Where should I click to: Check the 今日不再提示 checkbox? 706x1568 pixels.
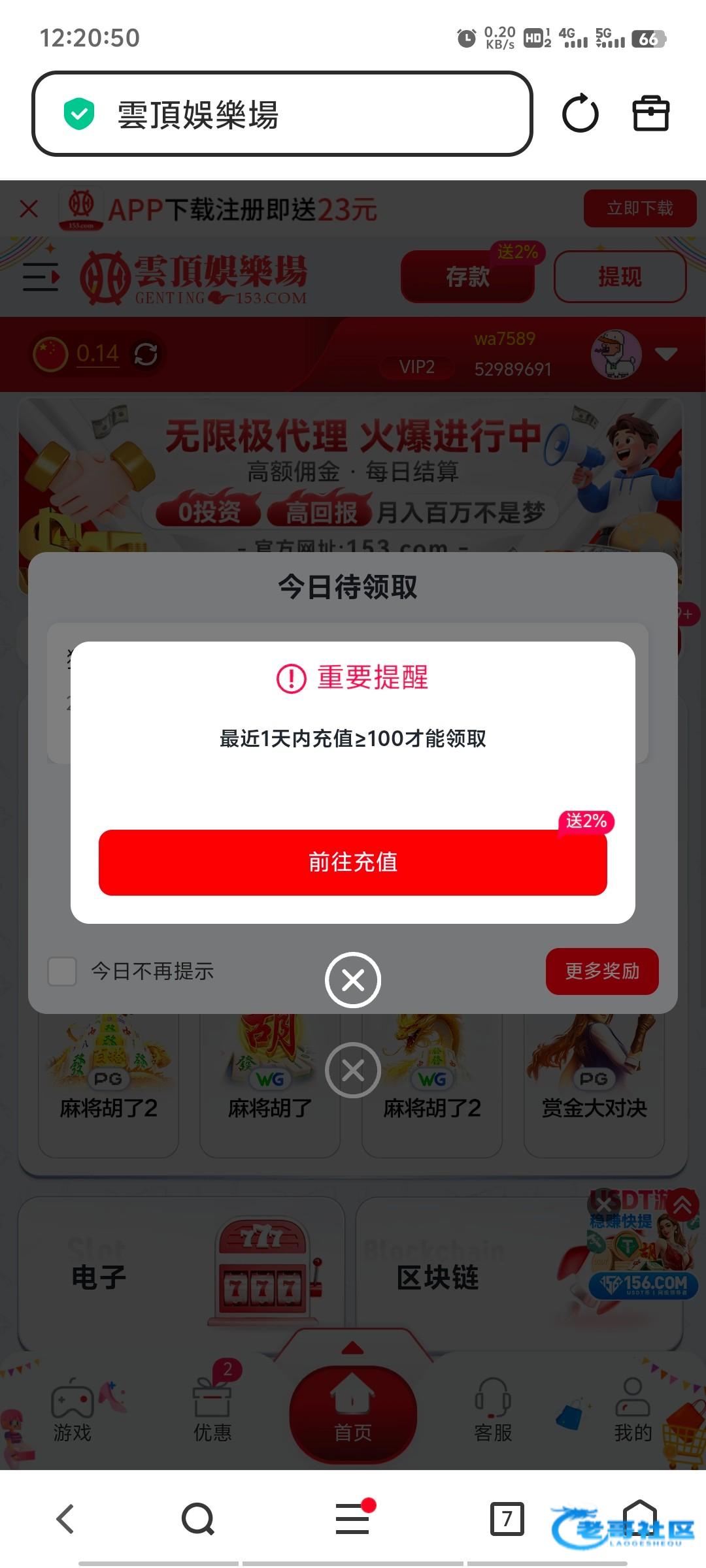(62, 972)
